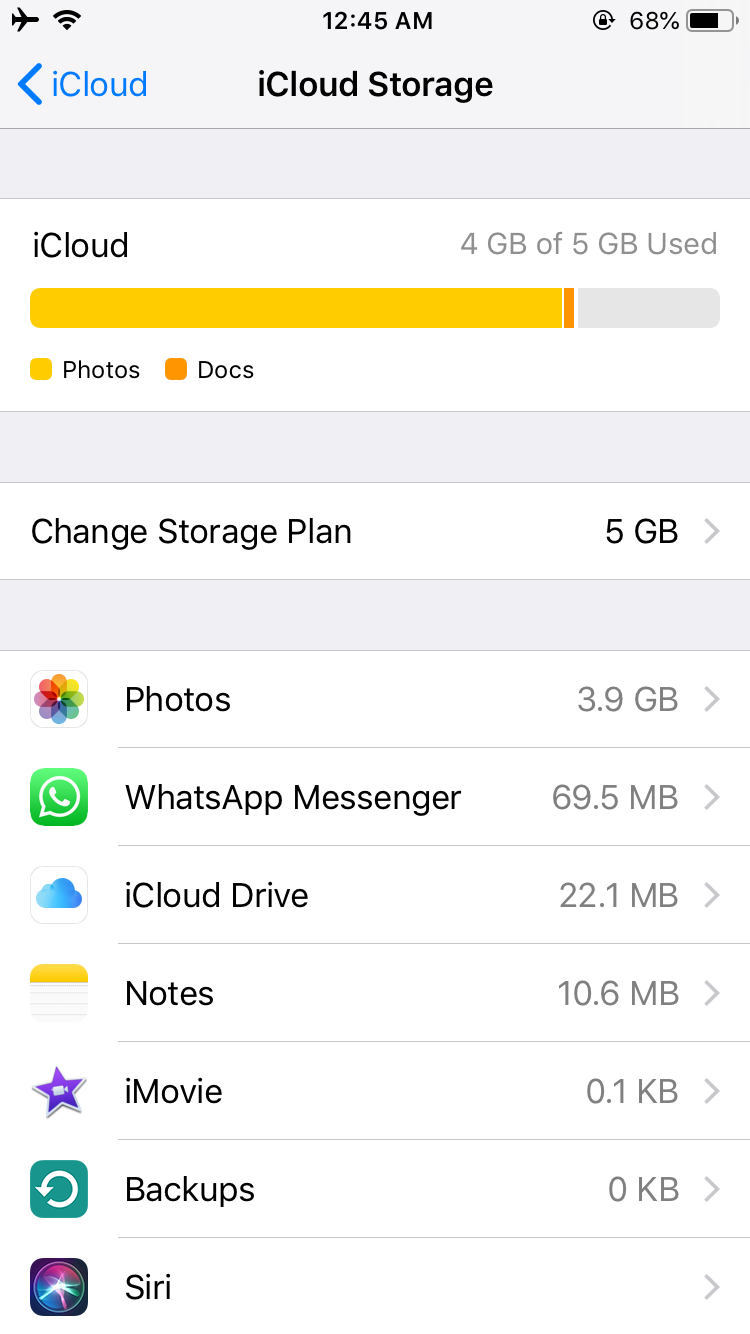Tap the WhatsApp Messenger icon
Image resolution: width=750 pixels, height=1334 pixels.
point(58,797)
